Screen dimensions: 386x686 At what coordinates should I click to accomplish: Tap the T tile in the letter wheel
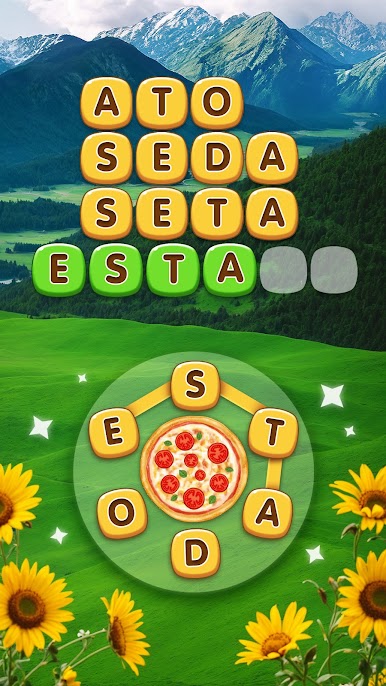point(274,433)
